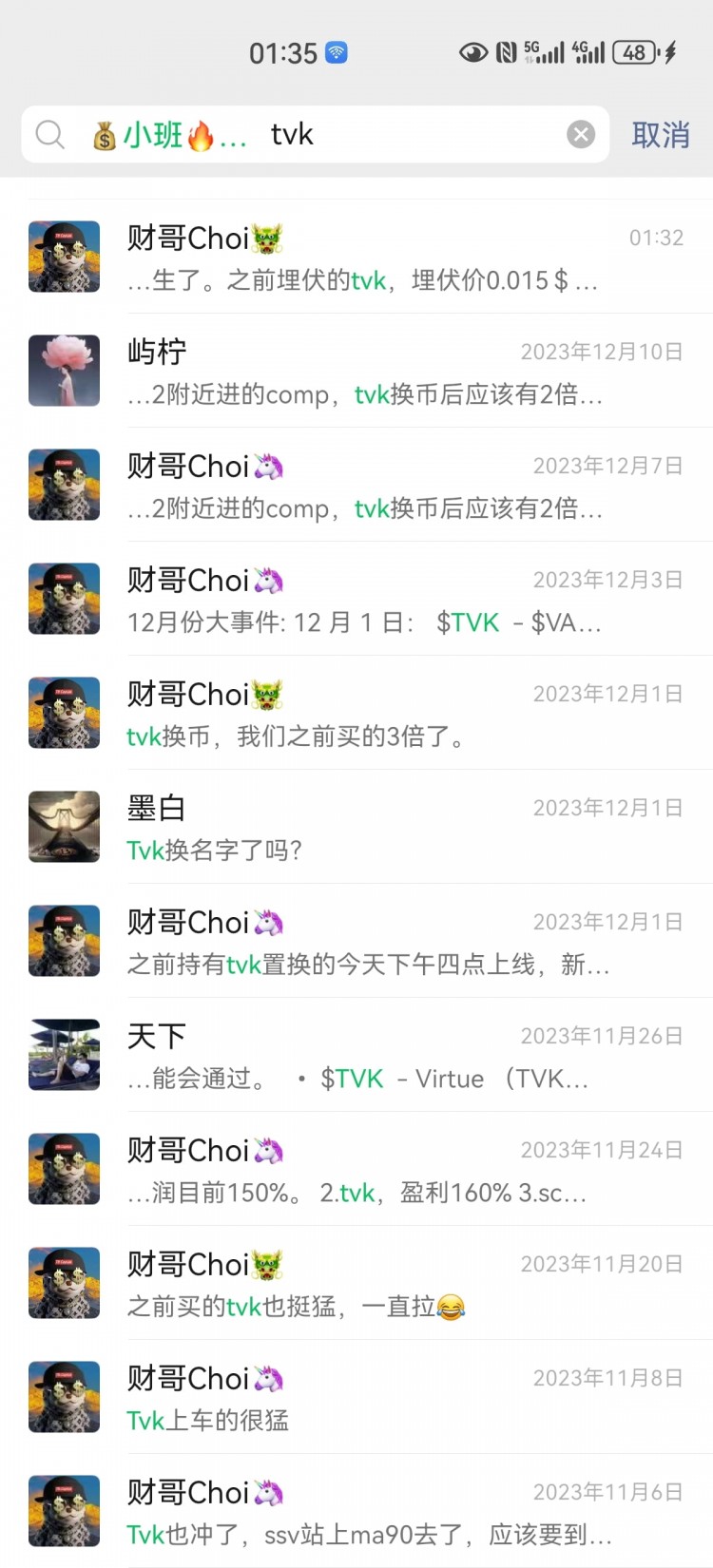
Task: Open the Tvk也冲了 message from 2023年11月6日
Action: 361,1512
